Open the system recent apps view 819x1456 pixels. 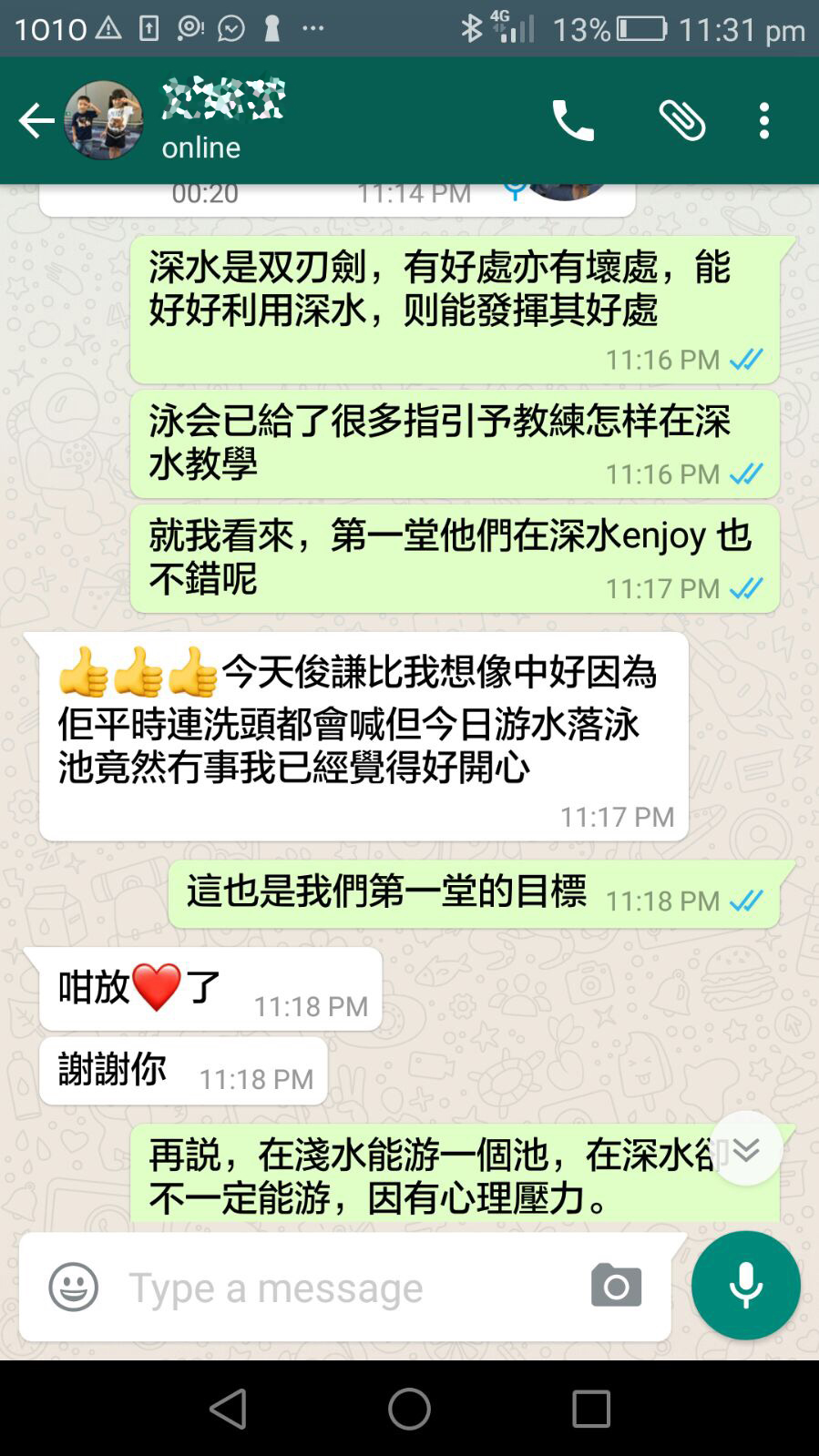click(x=590, y=1409)
